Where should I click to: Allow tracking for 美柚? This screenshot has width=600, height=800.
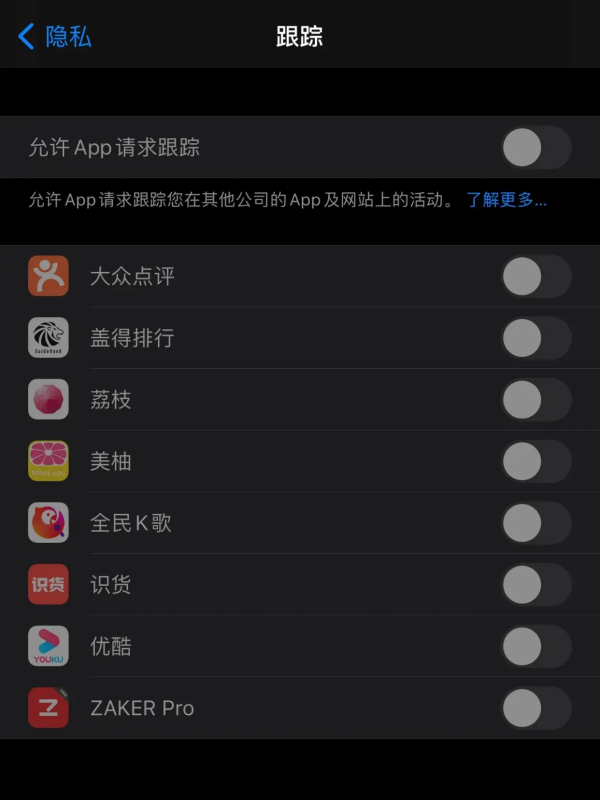[x=536, y=462]
